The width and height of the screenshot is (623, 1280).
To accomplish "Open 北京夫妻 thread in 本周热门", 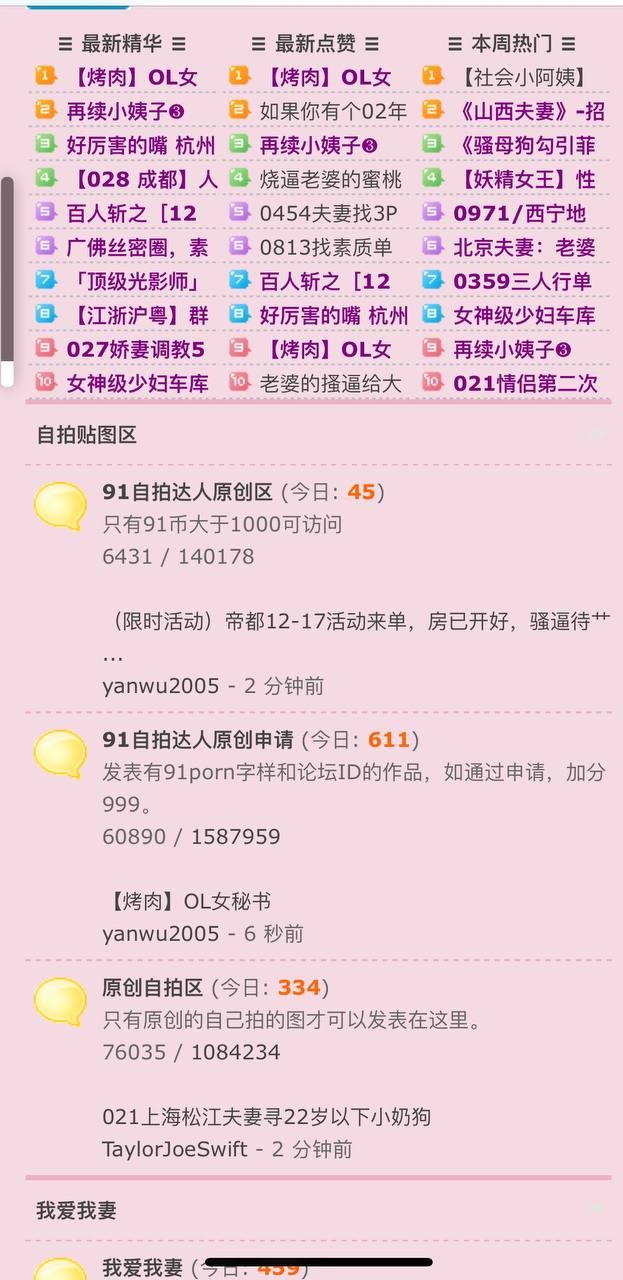I will [524, 247].
